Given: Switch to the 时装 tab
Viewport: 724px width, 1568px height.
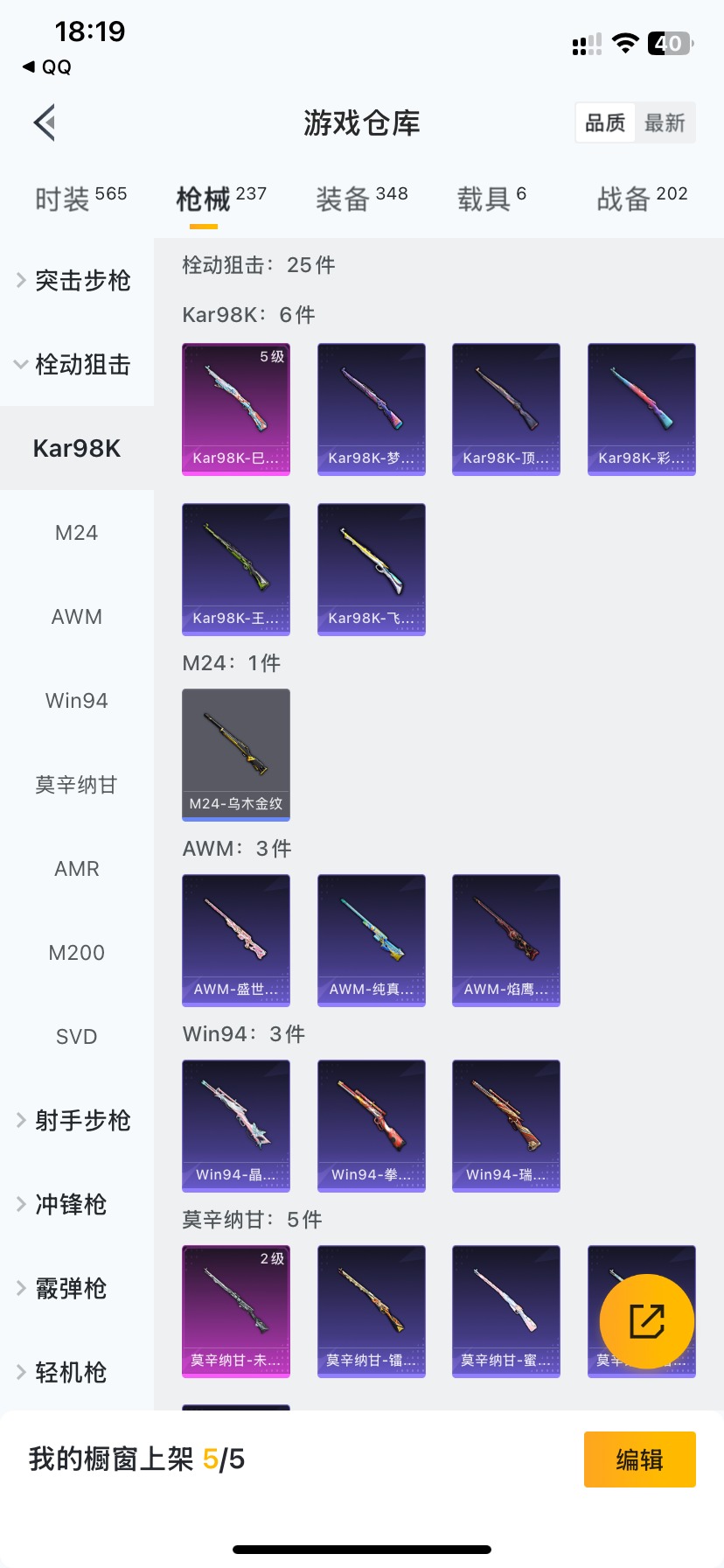Looking at the screenshot, I should pyautogui.click(x=80, y=199).
